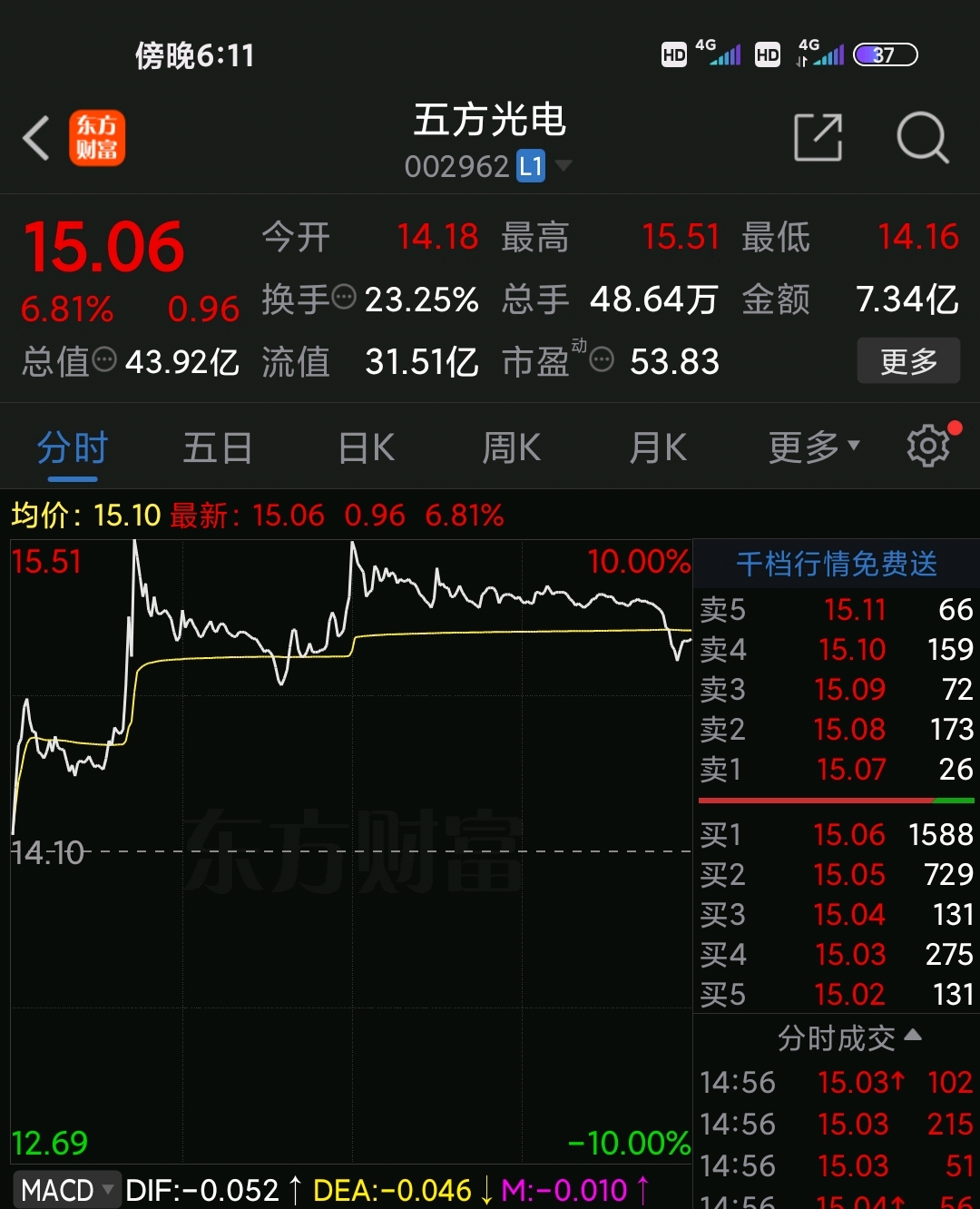Open the 千档行情免费送 link

(835, 562)
